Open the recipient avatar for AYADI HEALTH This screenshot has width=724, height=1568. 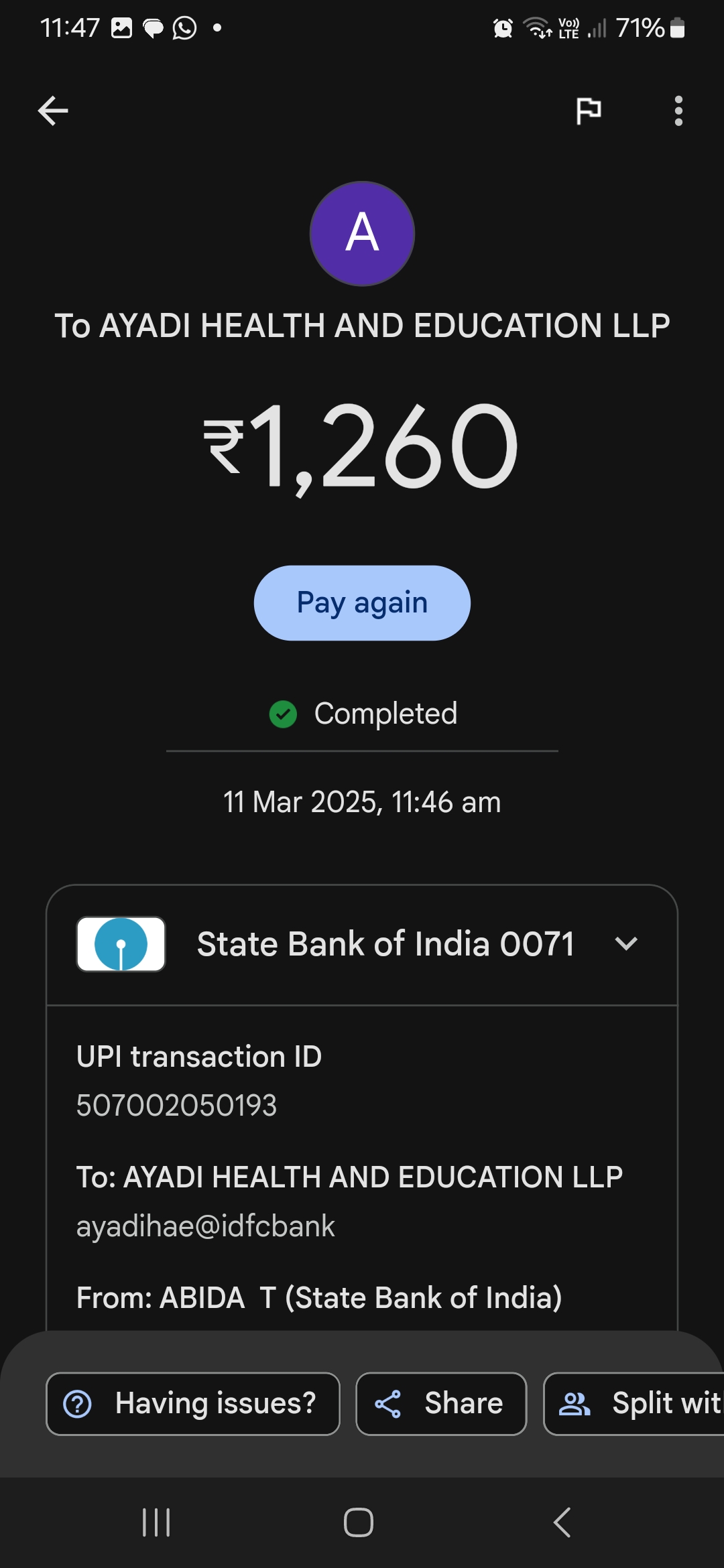(362, 233)
